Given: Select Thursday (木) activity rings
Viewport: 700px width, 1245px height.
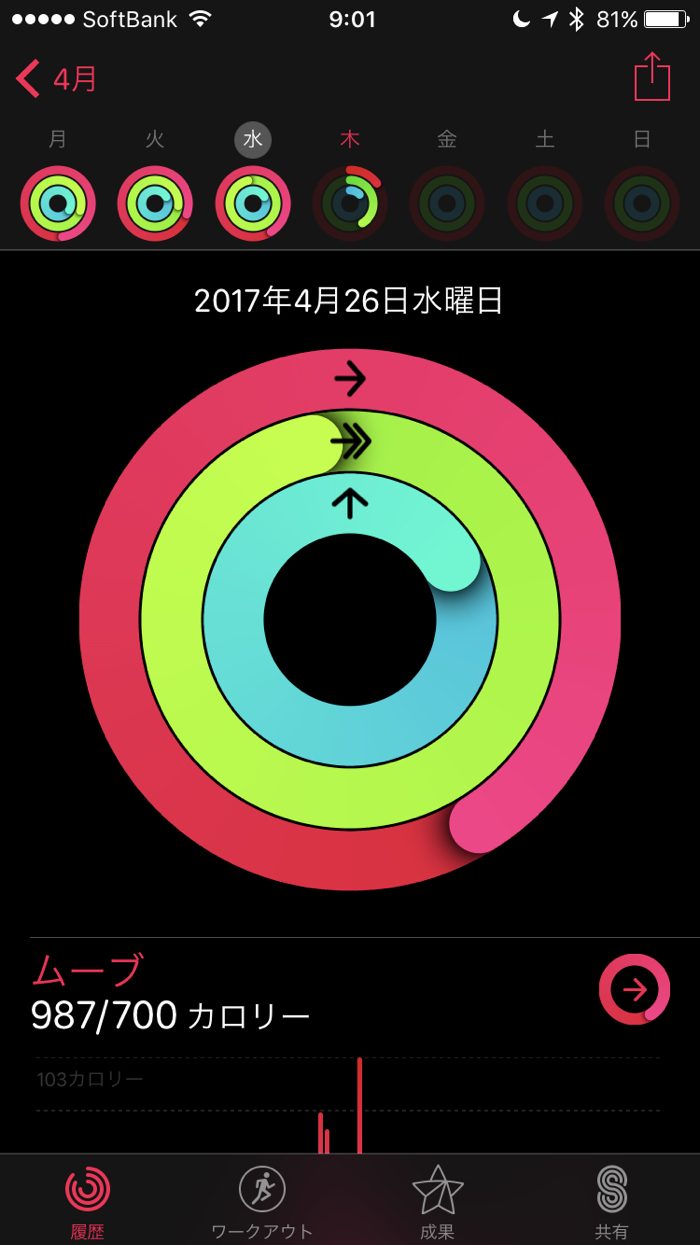Looking at the screenshot, I should tap(349, 203).
